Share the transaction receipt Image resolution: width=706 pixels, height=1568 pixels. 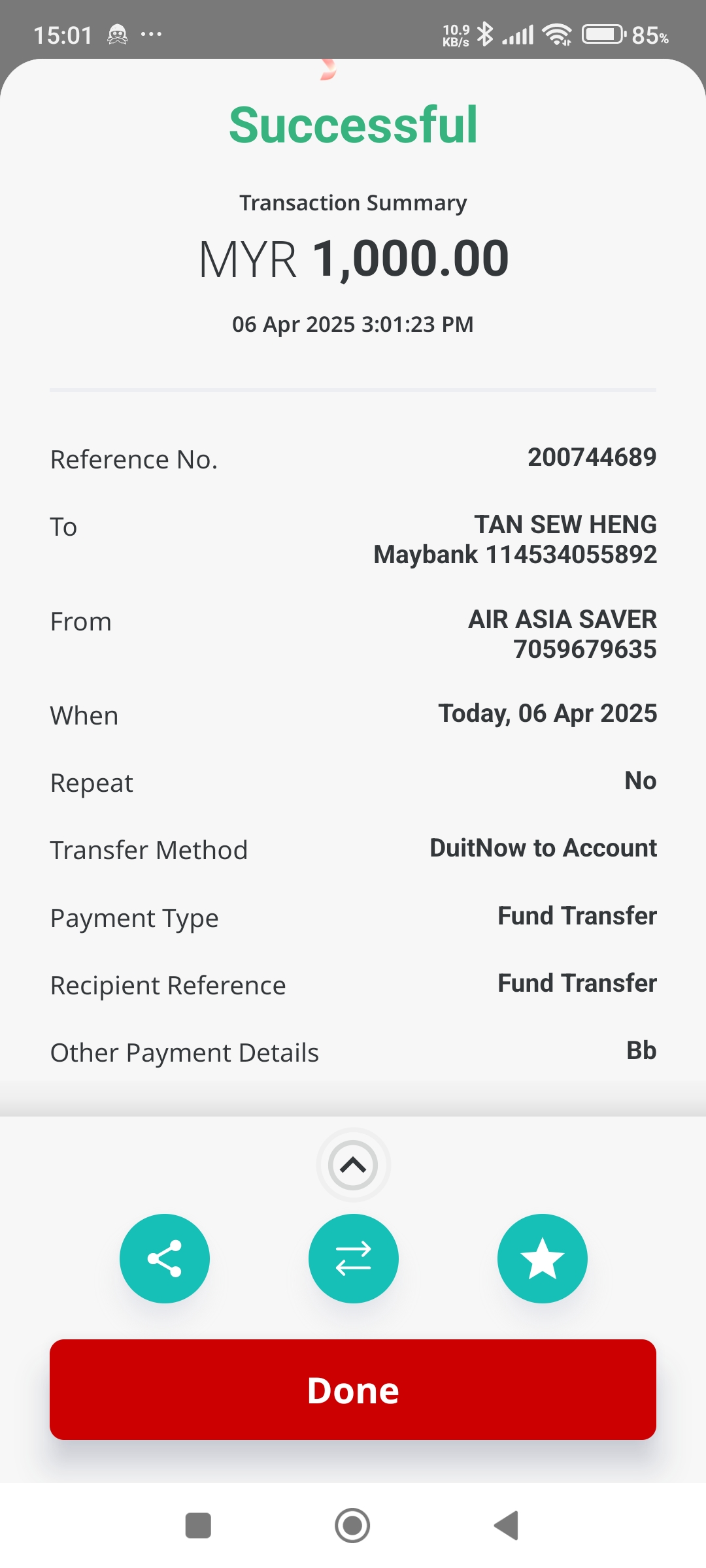coord(164,1258)
